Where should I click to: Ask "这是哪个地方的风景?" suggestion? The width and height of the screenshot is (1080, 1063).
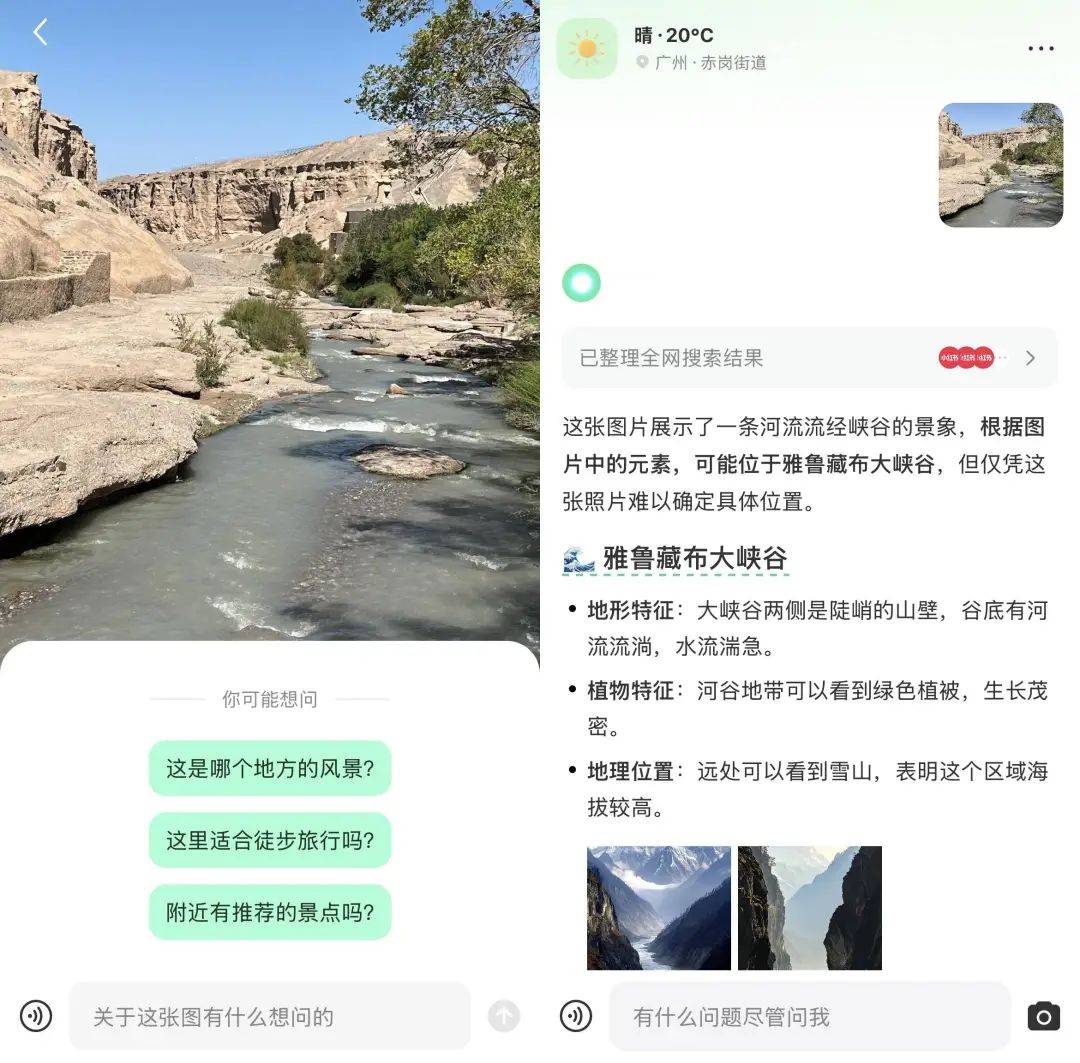tap(270, 768)
